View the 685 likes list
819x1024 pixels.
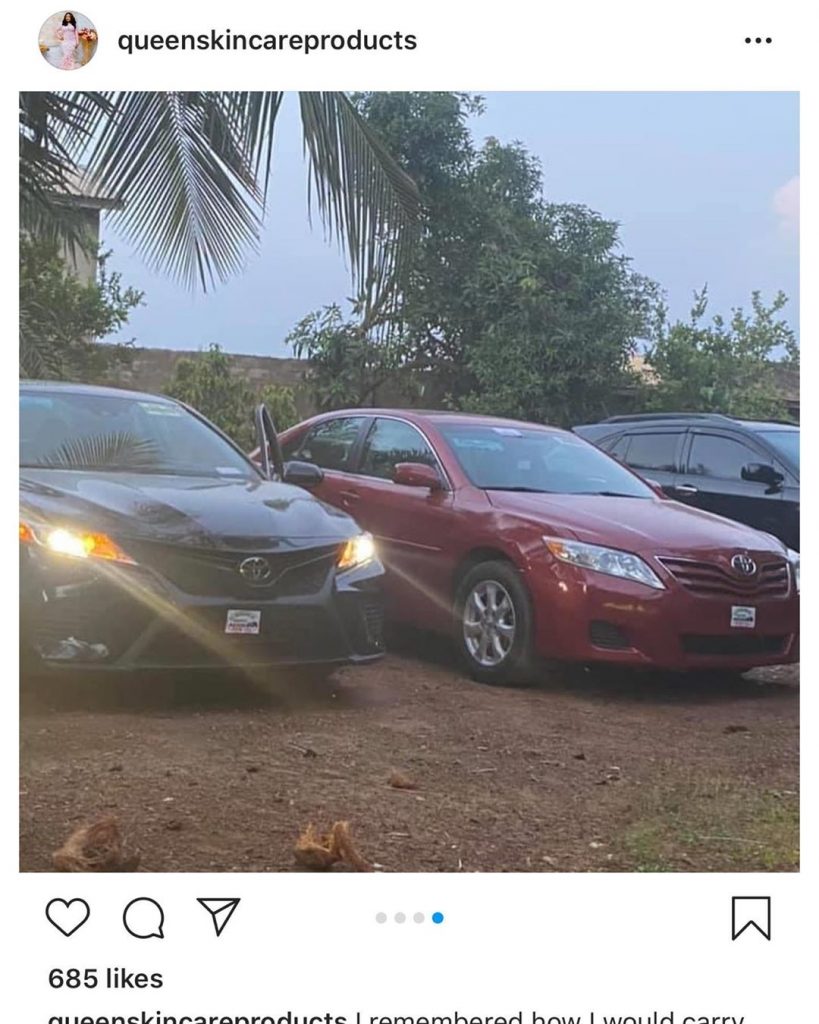(x=105, y=978)
